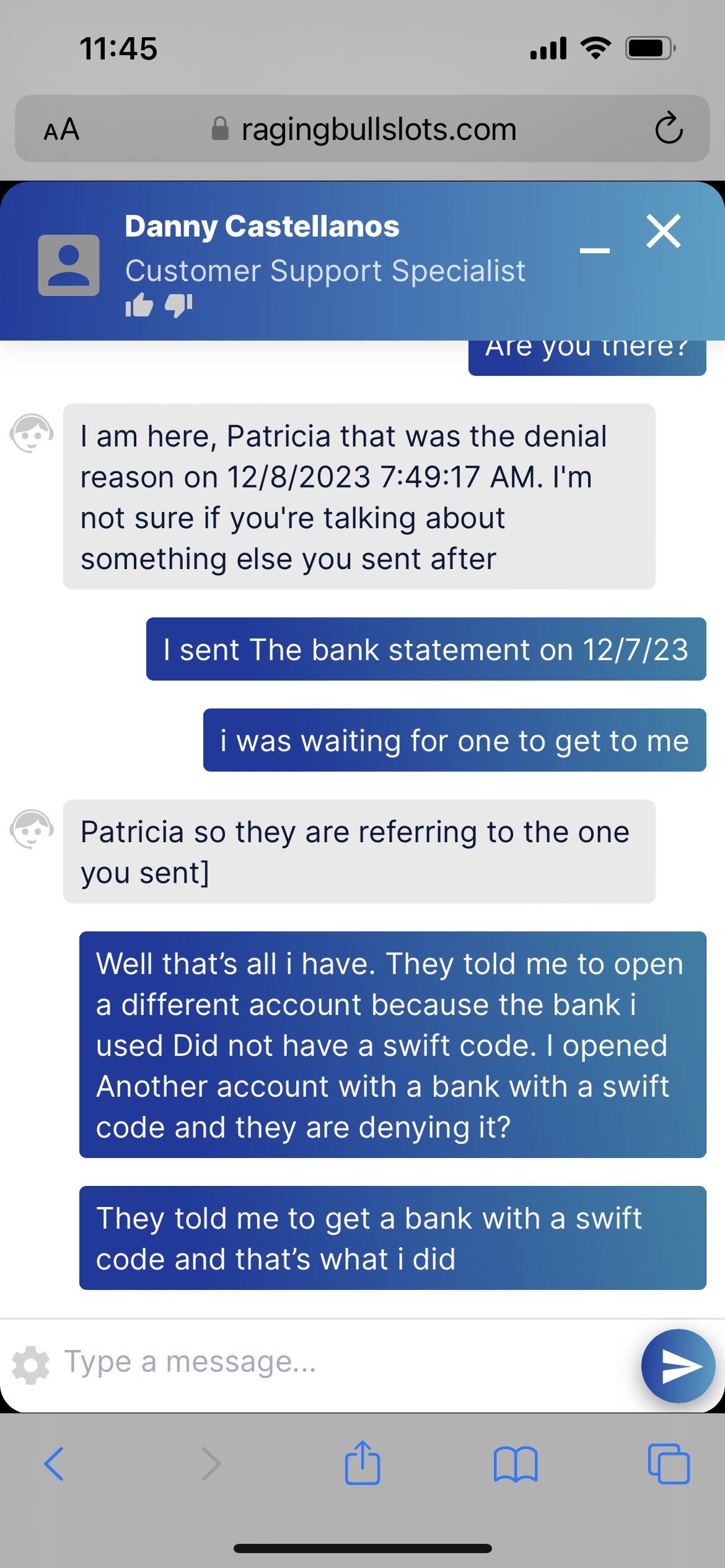
Task: Reload the ragingbullslots.com page
Action: [669, 129]
